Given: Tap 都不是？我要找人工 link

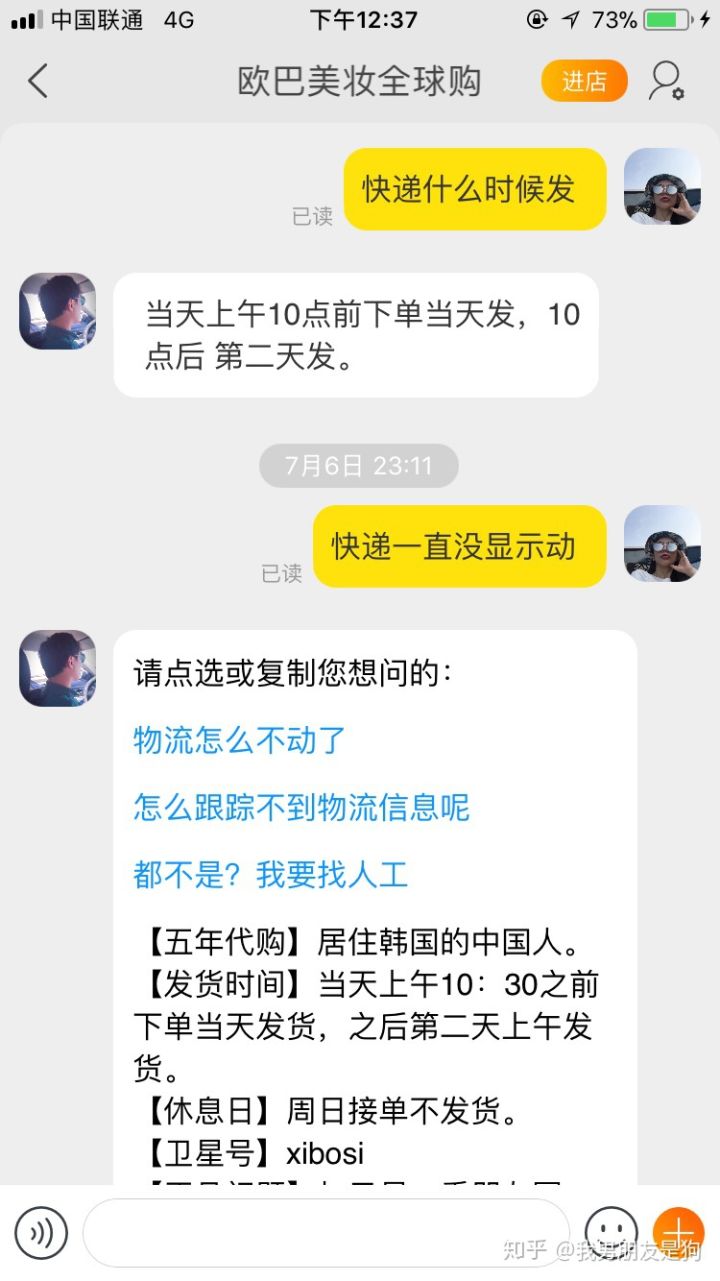Looking at the screenshot, I should (x=271, y=875).
